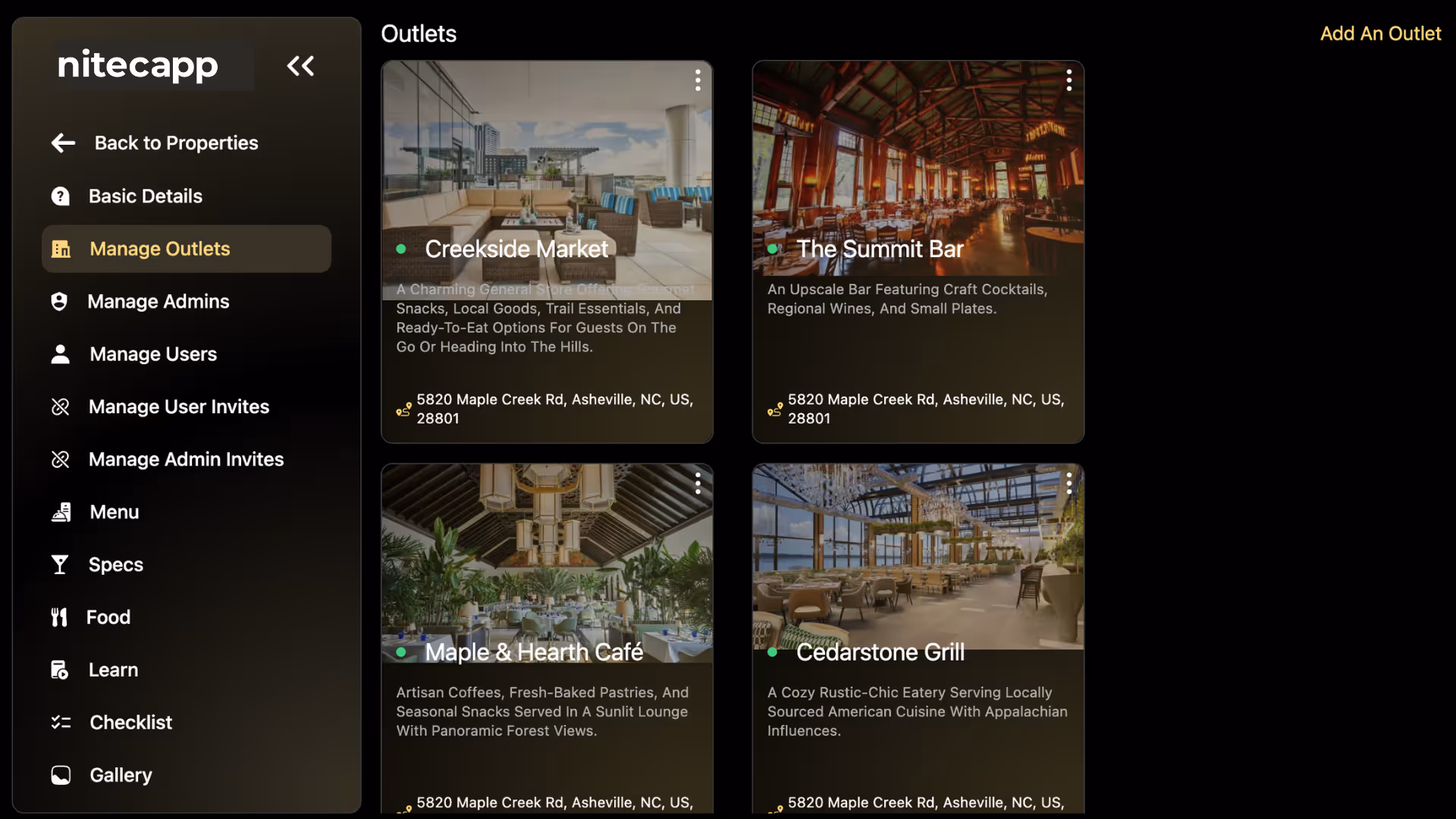1456x819 pixels.
Task: Collapse the sidebar with the double-chevron icon
Action: coord(300,66)
